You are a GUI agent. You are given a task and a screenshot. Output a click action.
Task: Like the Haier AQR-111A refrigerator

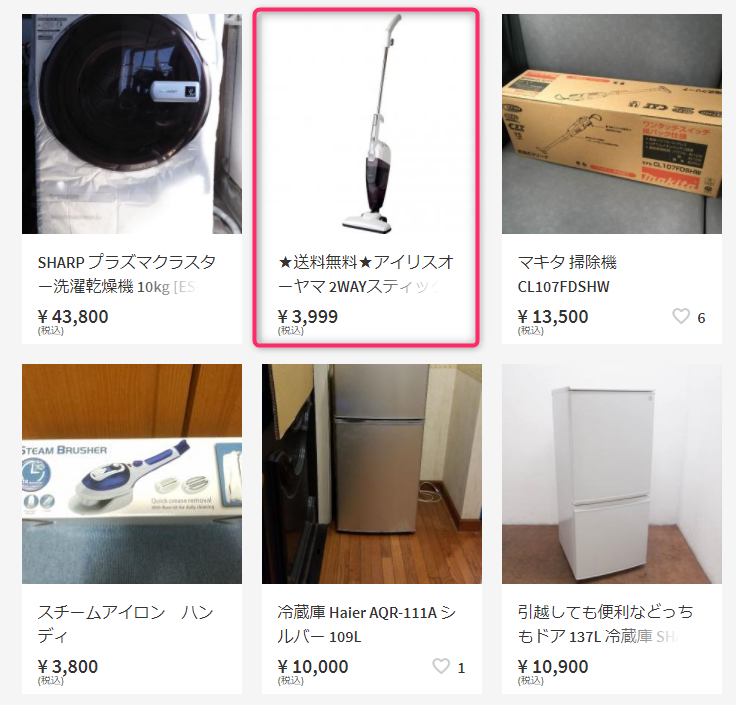(x=441, y=667)
